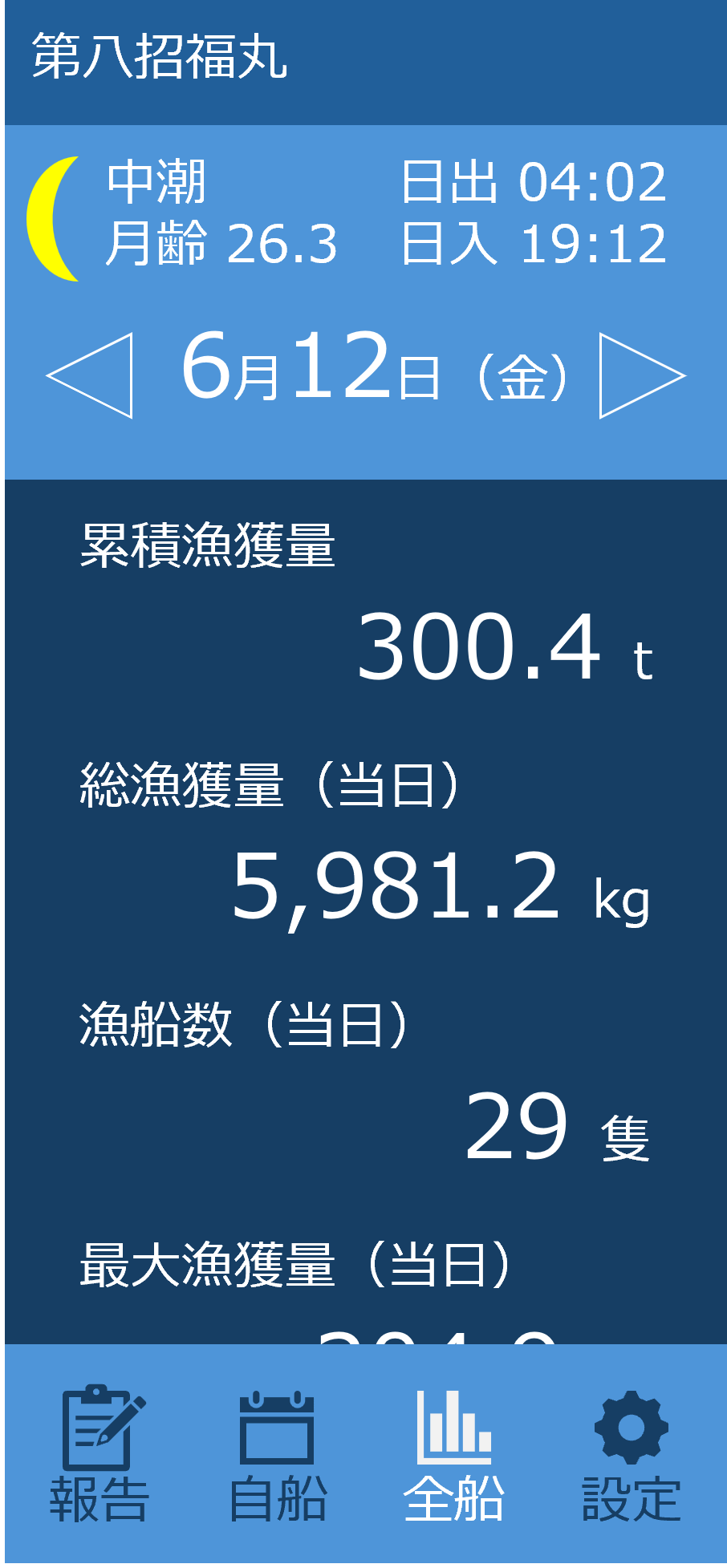The width and height of the screenshot is (727, 1568).
Task: Select the 全船 all-ships tab
Action: pyautogui.click(x=454, y=1454)
